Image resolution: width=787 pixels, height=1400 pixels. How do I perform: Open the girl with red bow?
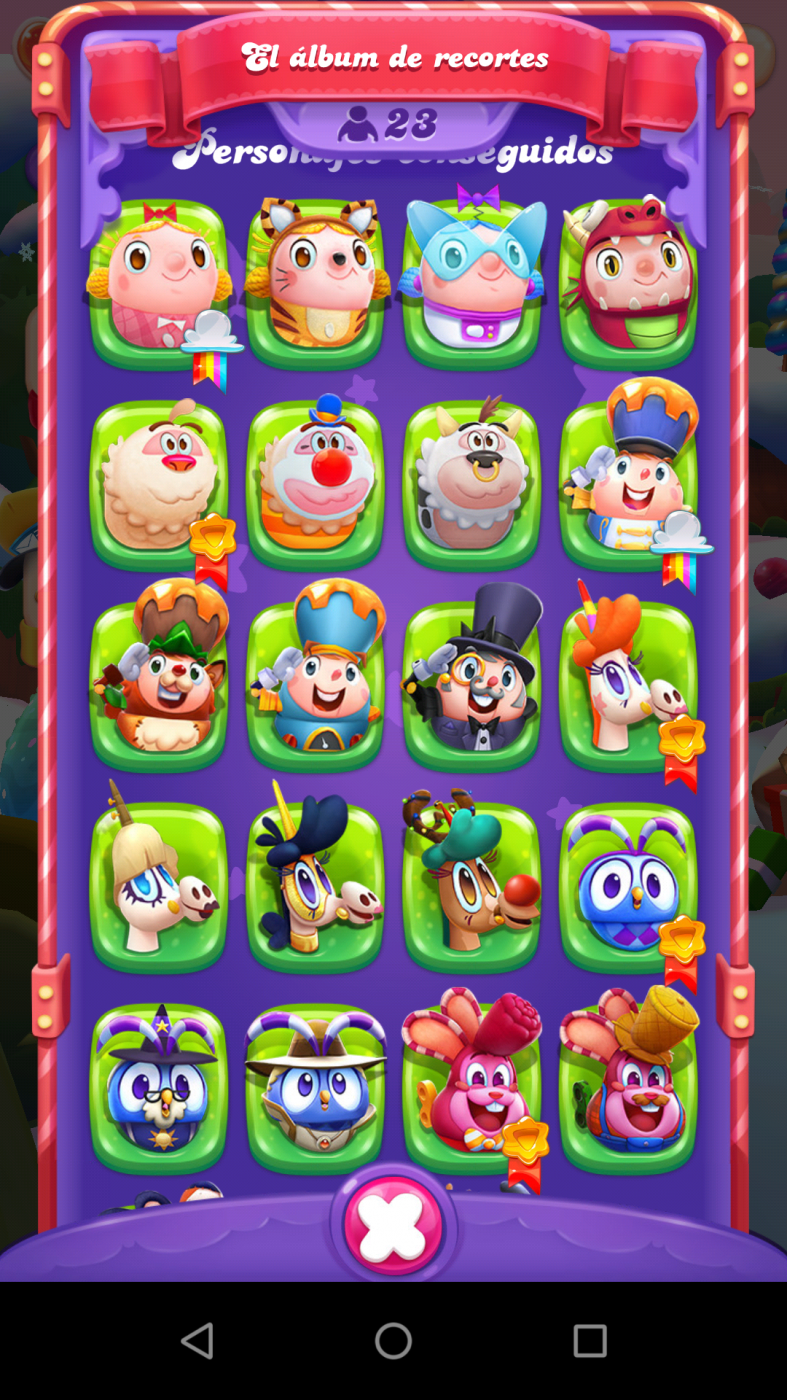click(158, 285)
